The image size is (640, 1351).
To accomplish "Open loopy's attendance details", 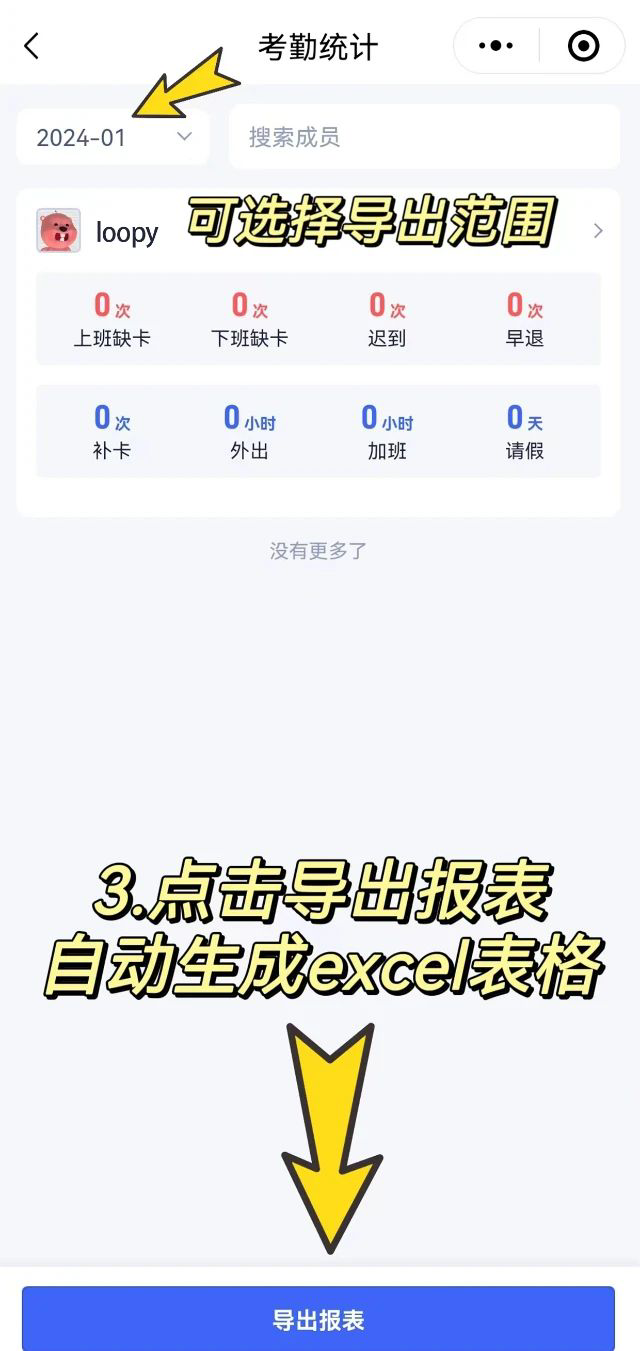I will pyautogui.click(x=597, y=231).
